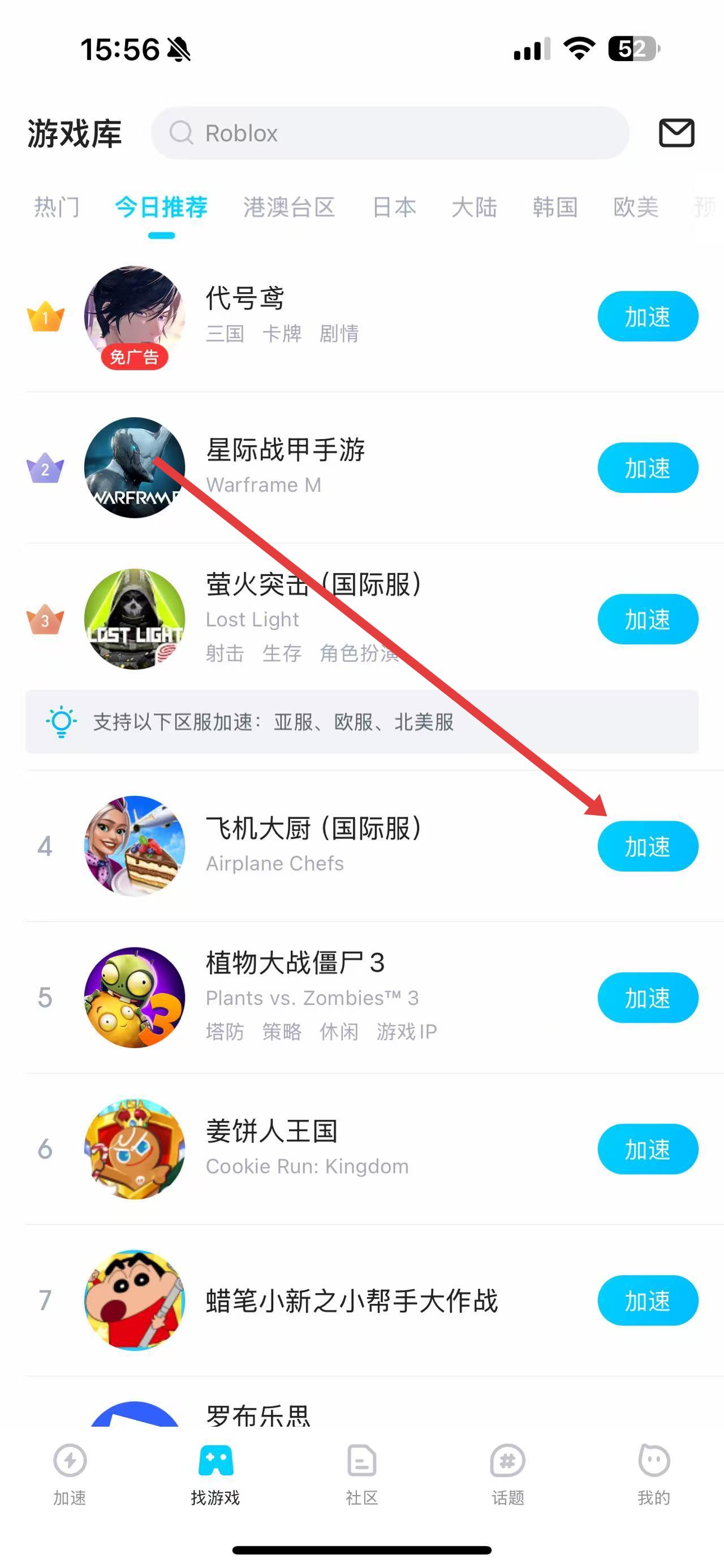Open the 罗布乐思 game entry
Screen dimensions: 724x1568
coord(258,1414)
